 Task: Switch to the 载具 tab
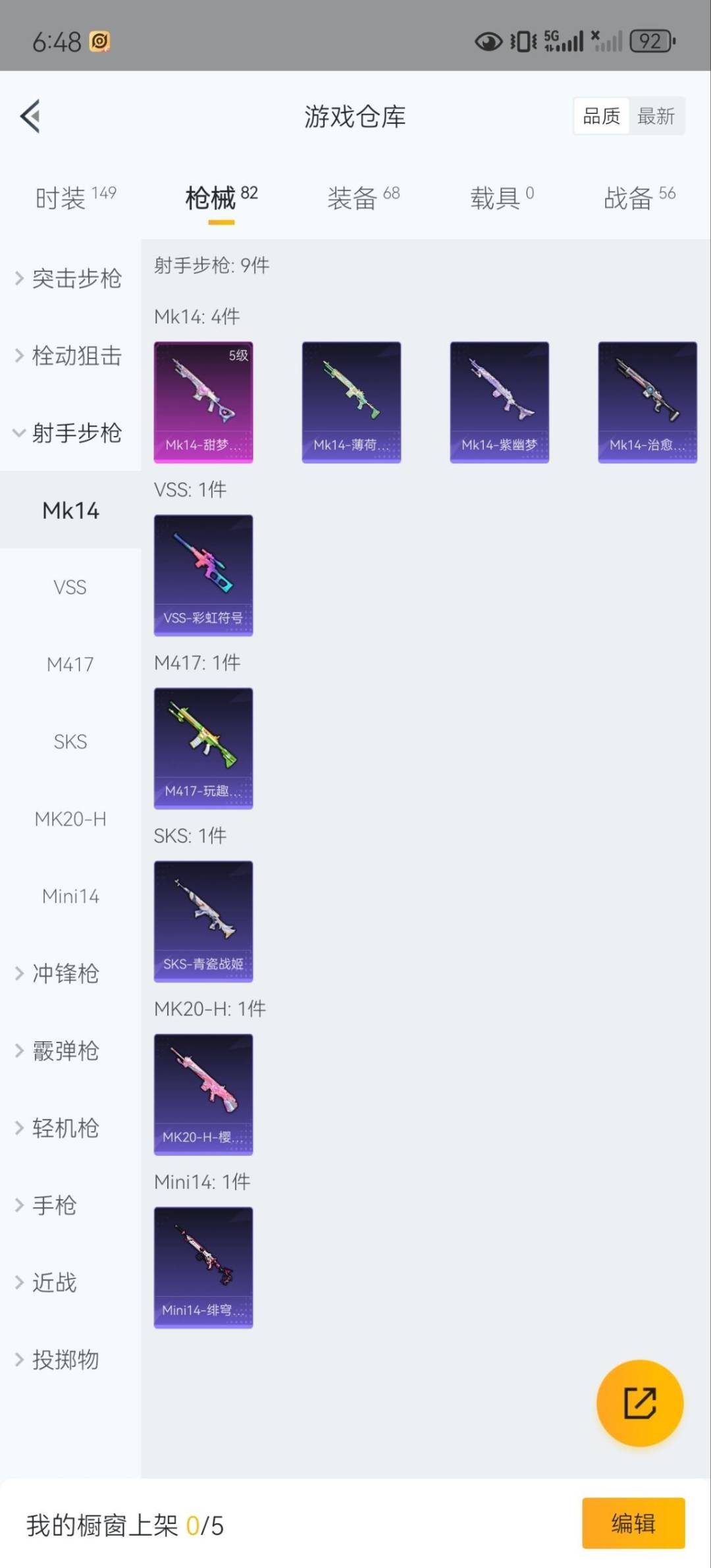pyautogui.click(x=502, y=198)
